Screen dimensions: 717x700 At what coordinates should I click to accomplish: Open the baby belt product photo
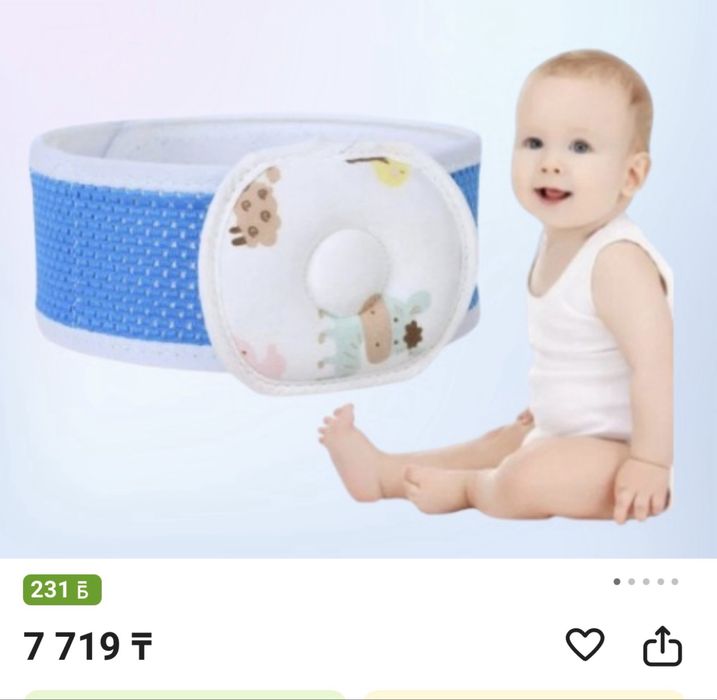point(358,280)
